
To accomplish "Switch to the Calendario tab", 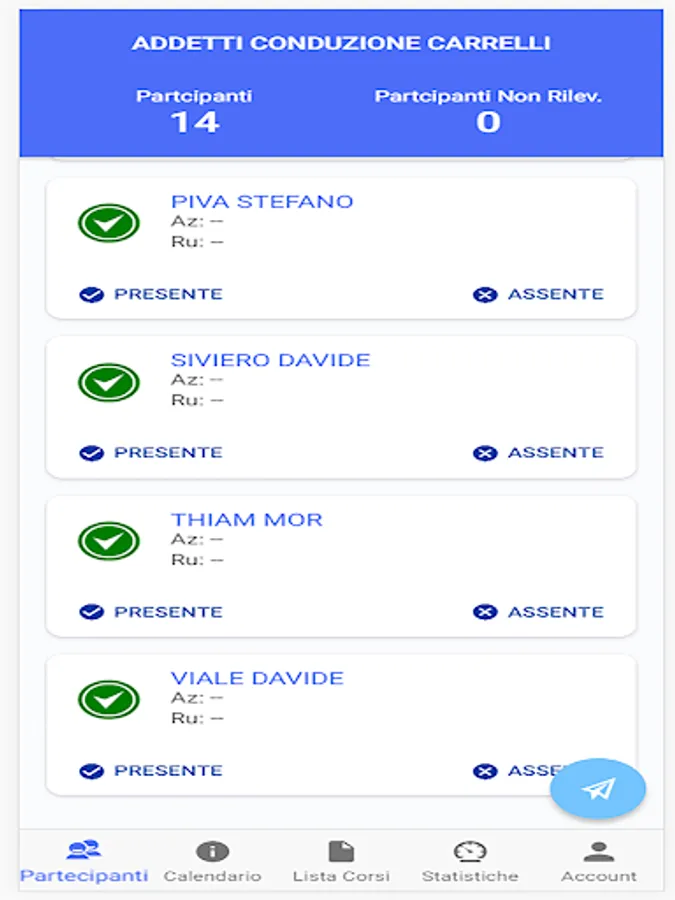I will (212, 862).
